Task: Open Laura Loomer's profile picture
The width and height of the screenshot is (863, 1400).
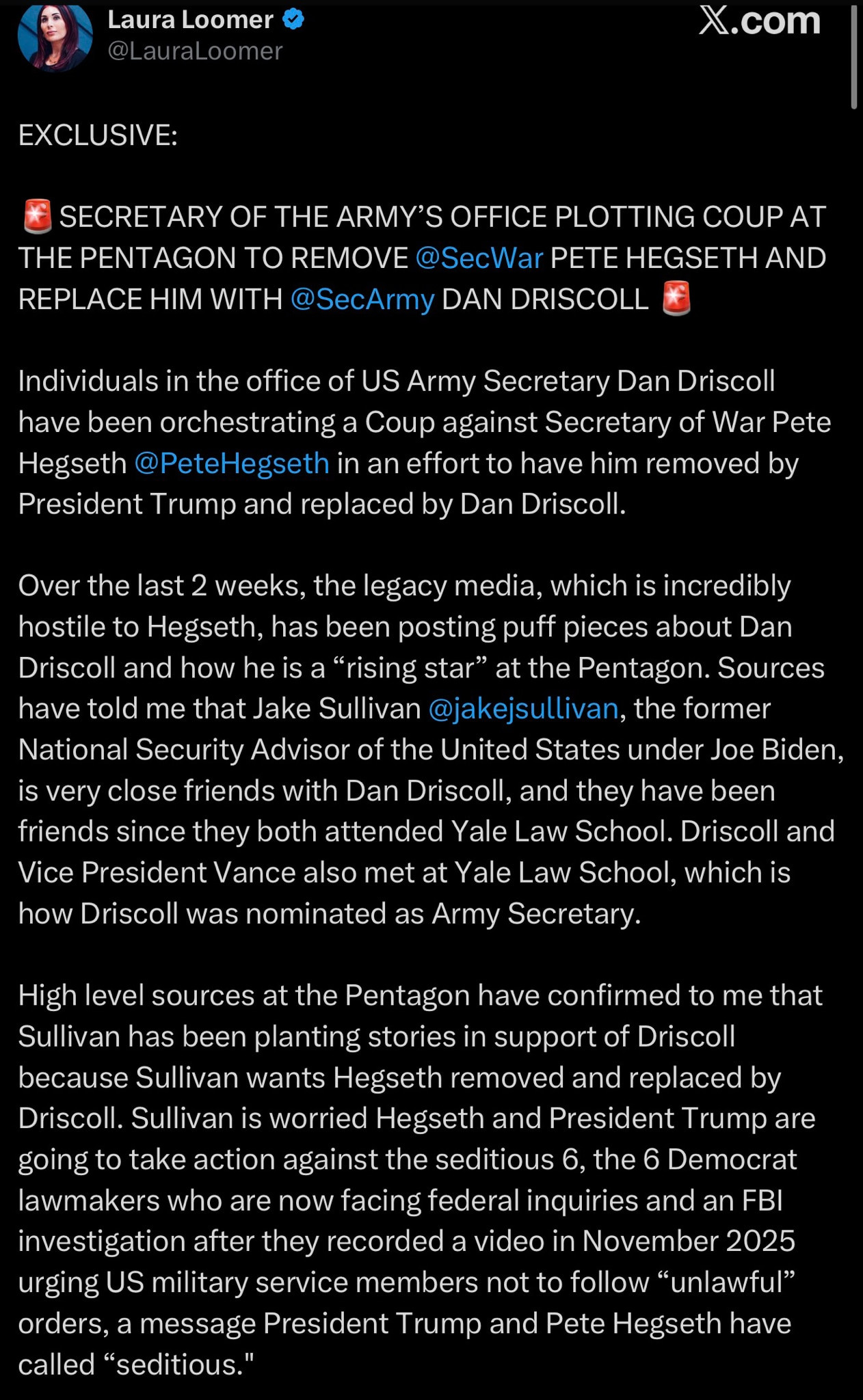Action: click(55, 36)
